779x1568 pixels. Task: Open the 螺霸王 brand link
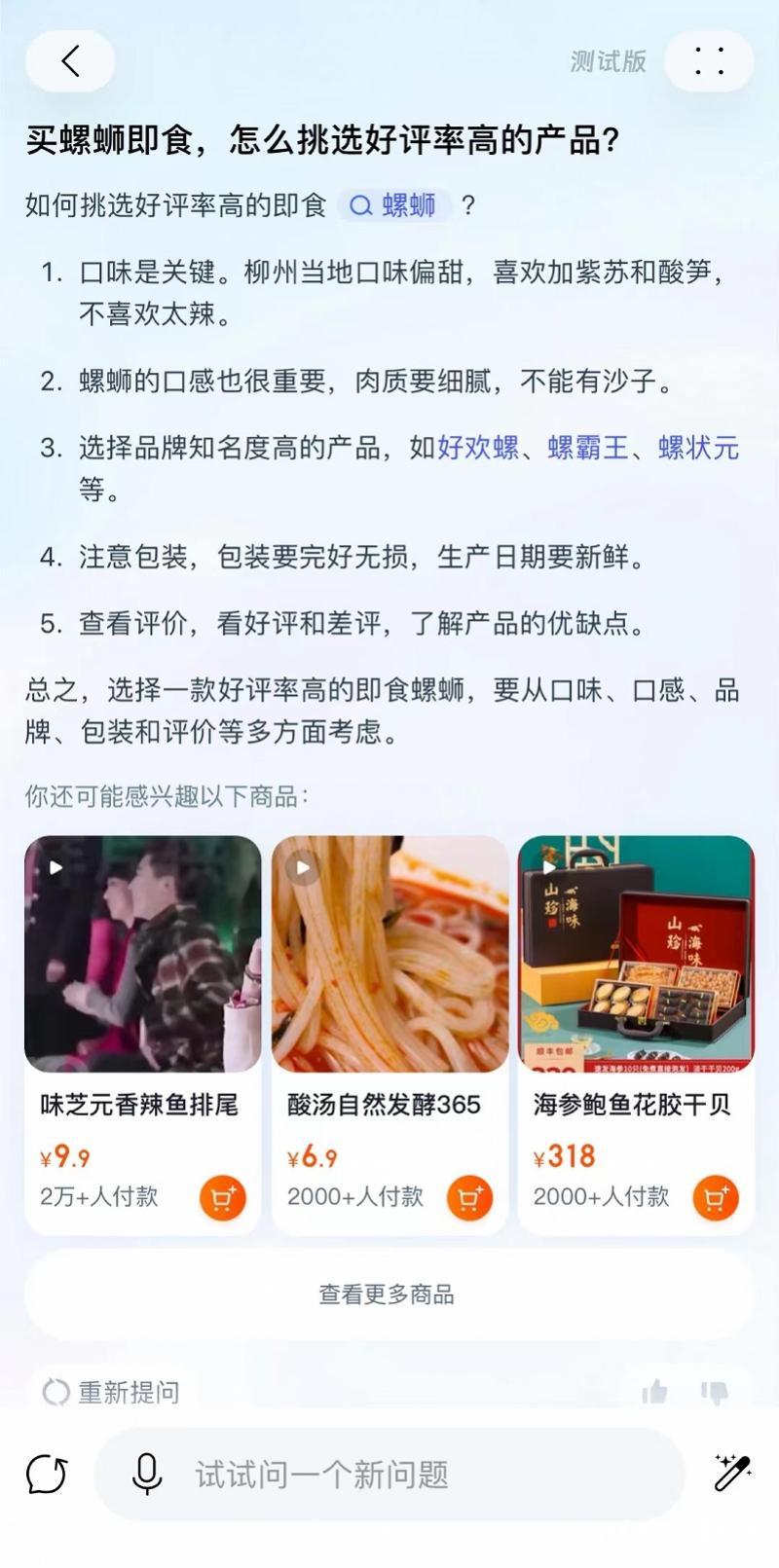click(x=588, y=448)
